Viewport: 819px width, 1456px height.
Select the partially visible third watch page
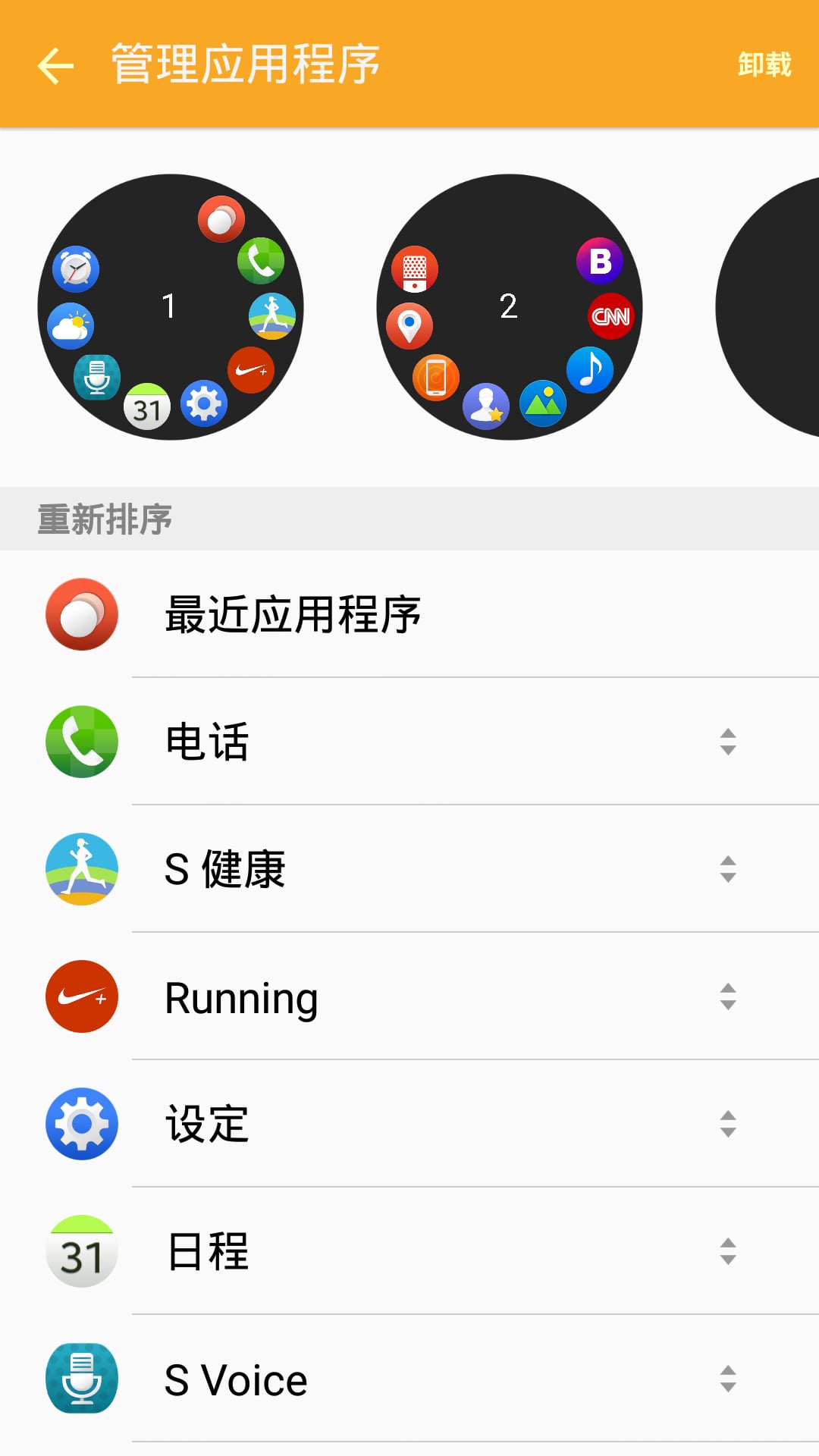[767, 307]
